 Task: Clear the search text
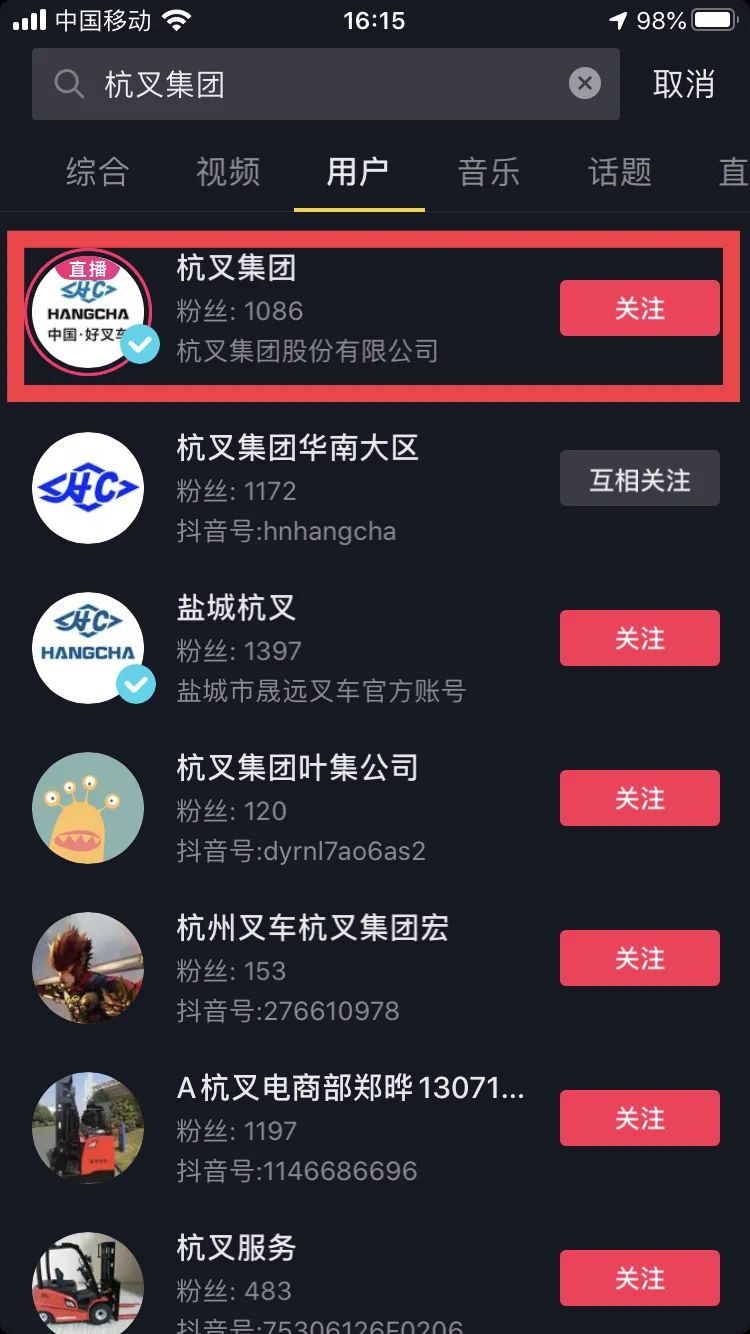pos(585,84)
